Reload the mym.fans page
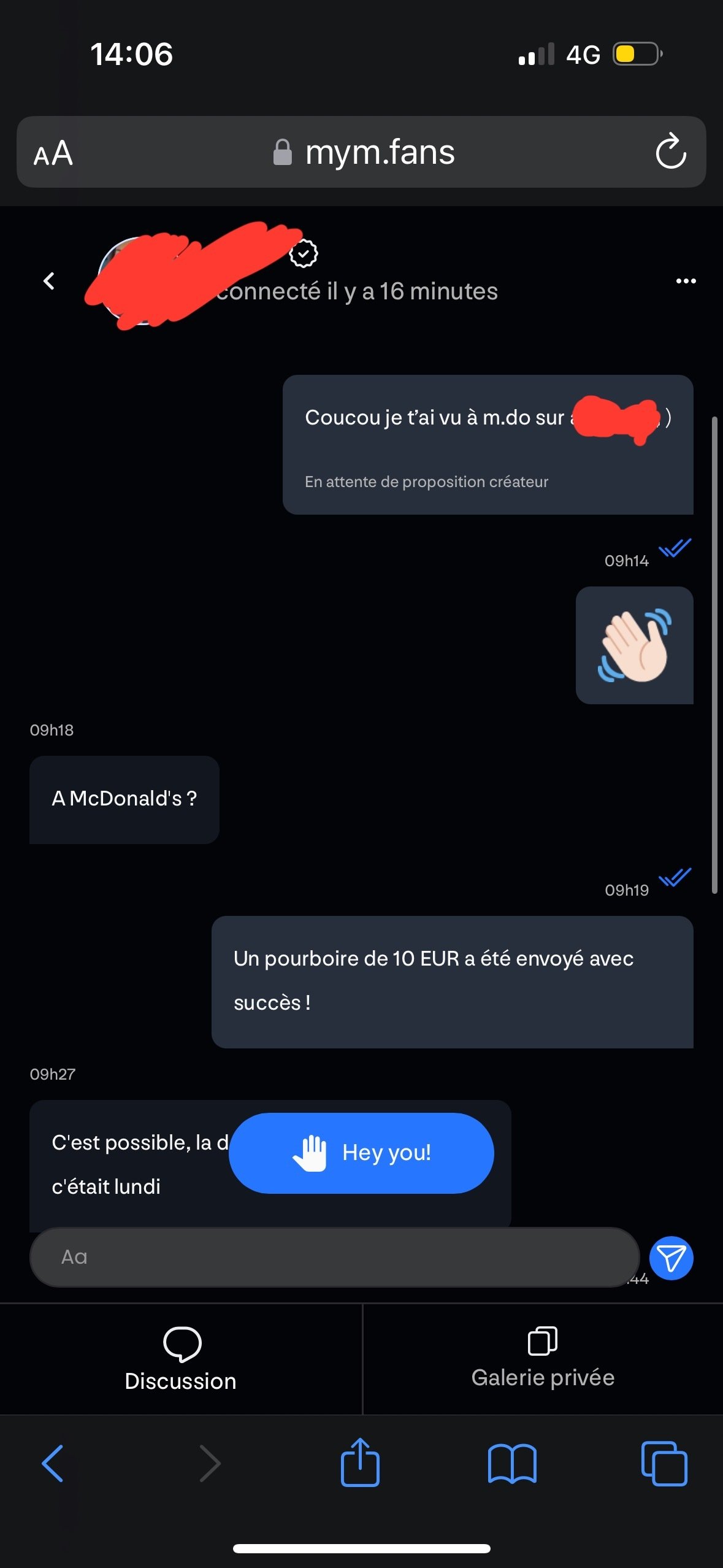The height and width of the screenshot is (1568, 723). [671, 151]
